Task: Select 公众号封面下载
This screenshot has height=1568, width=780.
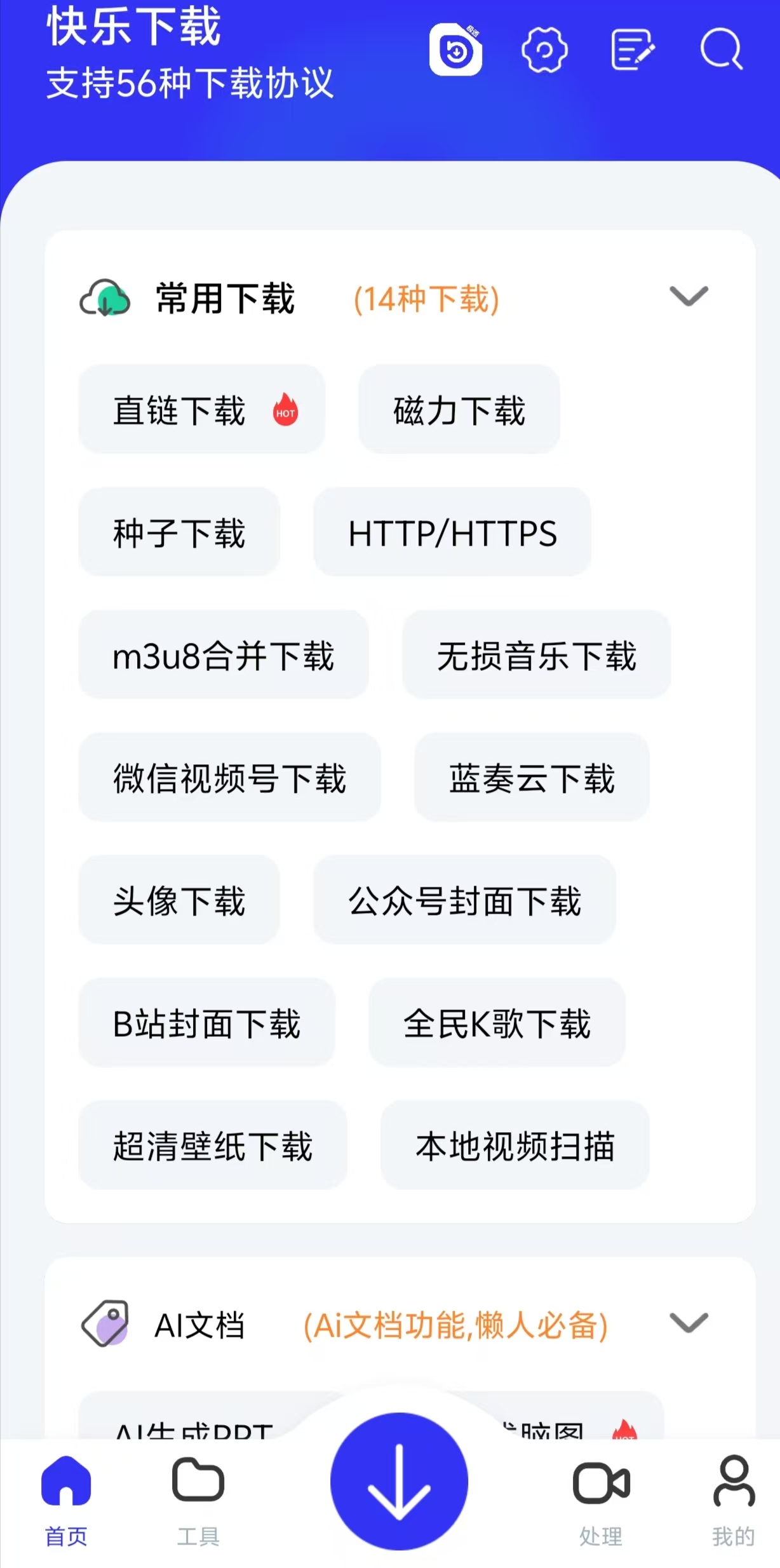Action: (464, 900)
